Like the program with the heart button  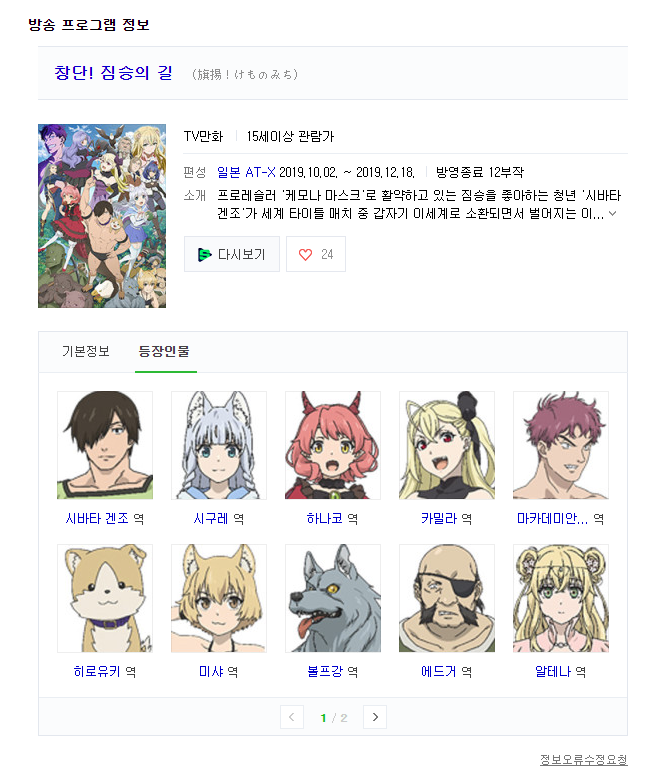315,254
